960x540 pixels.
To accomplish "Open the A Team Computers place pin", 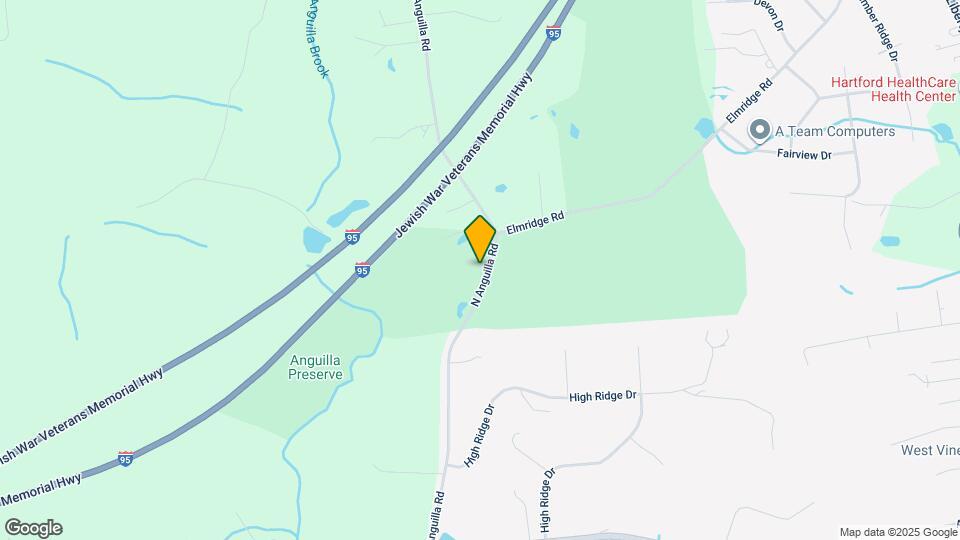I will click(760, 131).
